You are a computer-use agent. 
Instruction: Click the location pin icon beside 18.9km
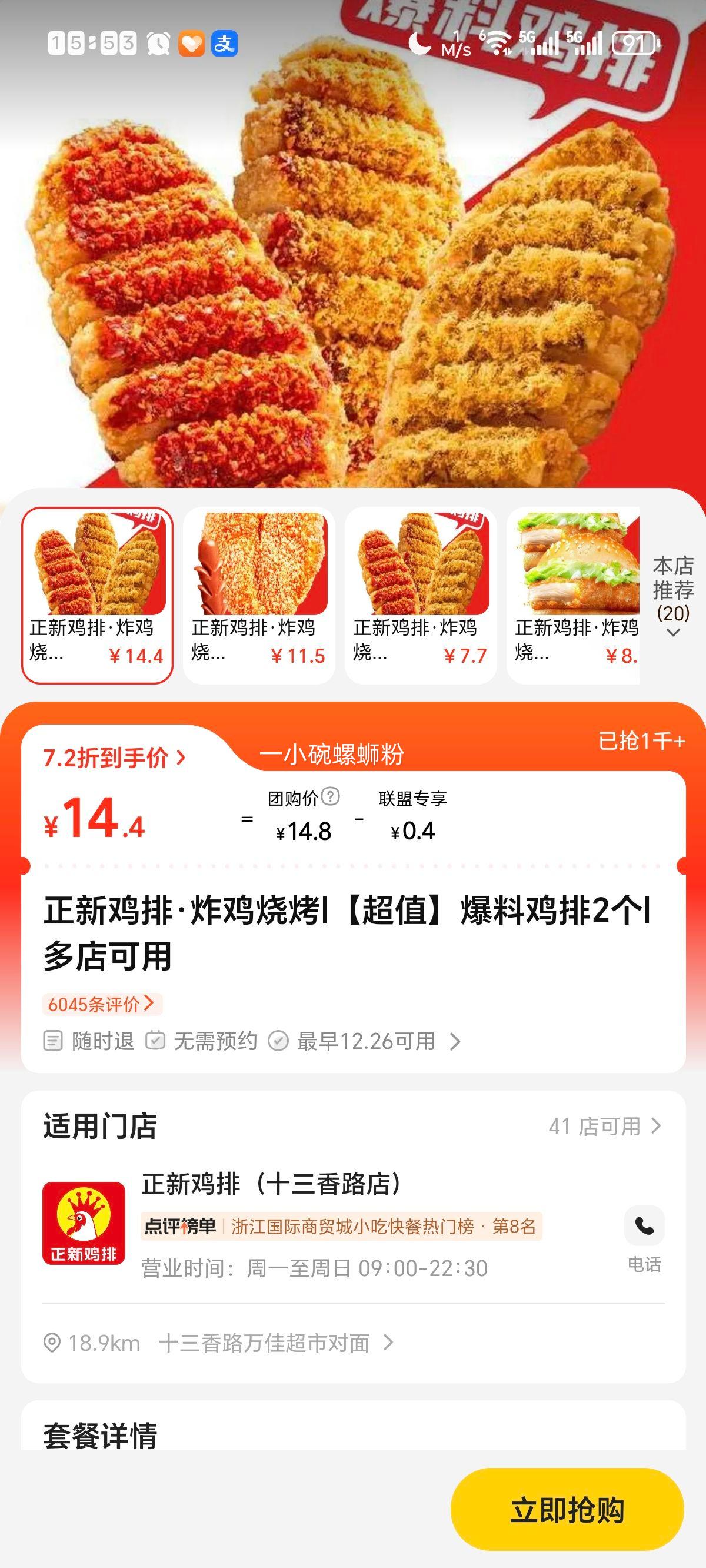click(x=51, y=1343)
